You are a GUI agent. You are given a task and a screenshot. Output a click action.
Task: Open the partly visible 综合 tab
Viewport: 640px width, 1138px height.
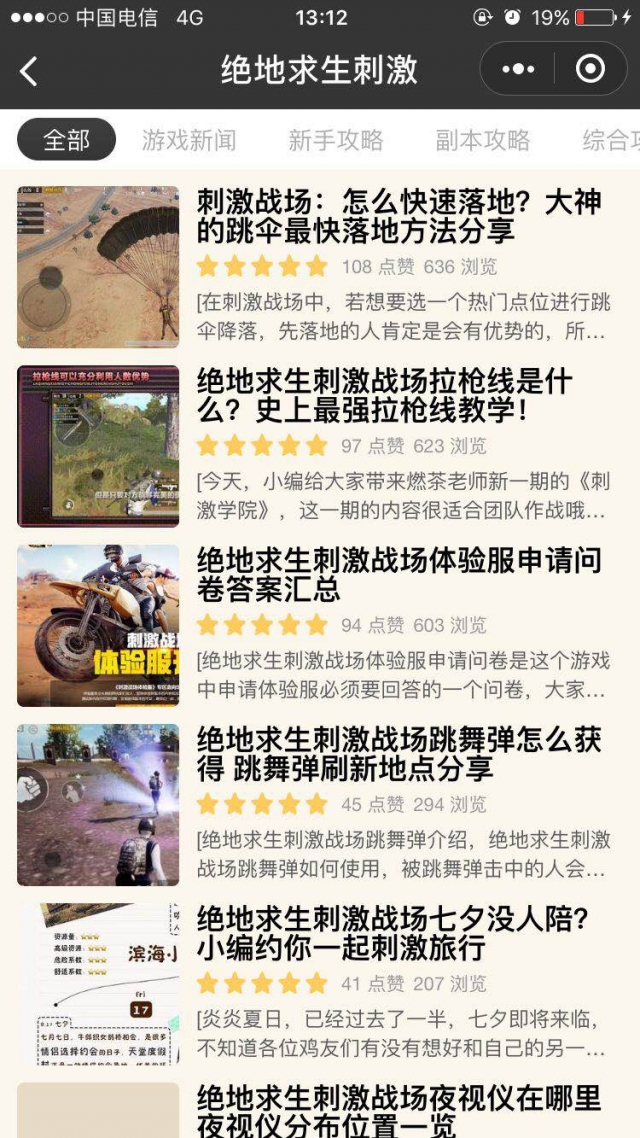(610, 140)
